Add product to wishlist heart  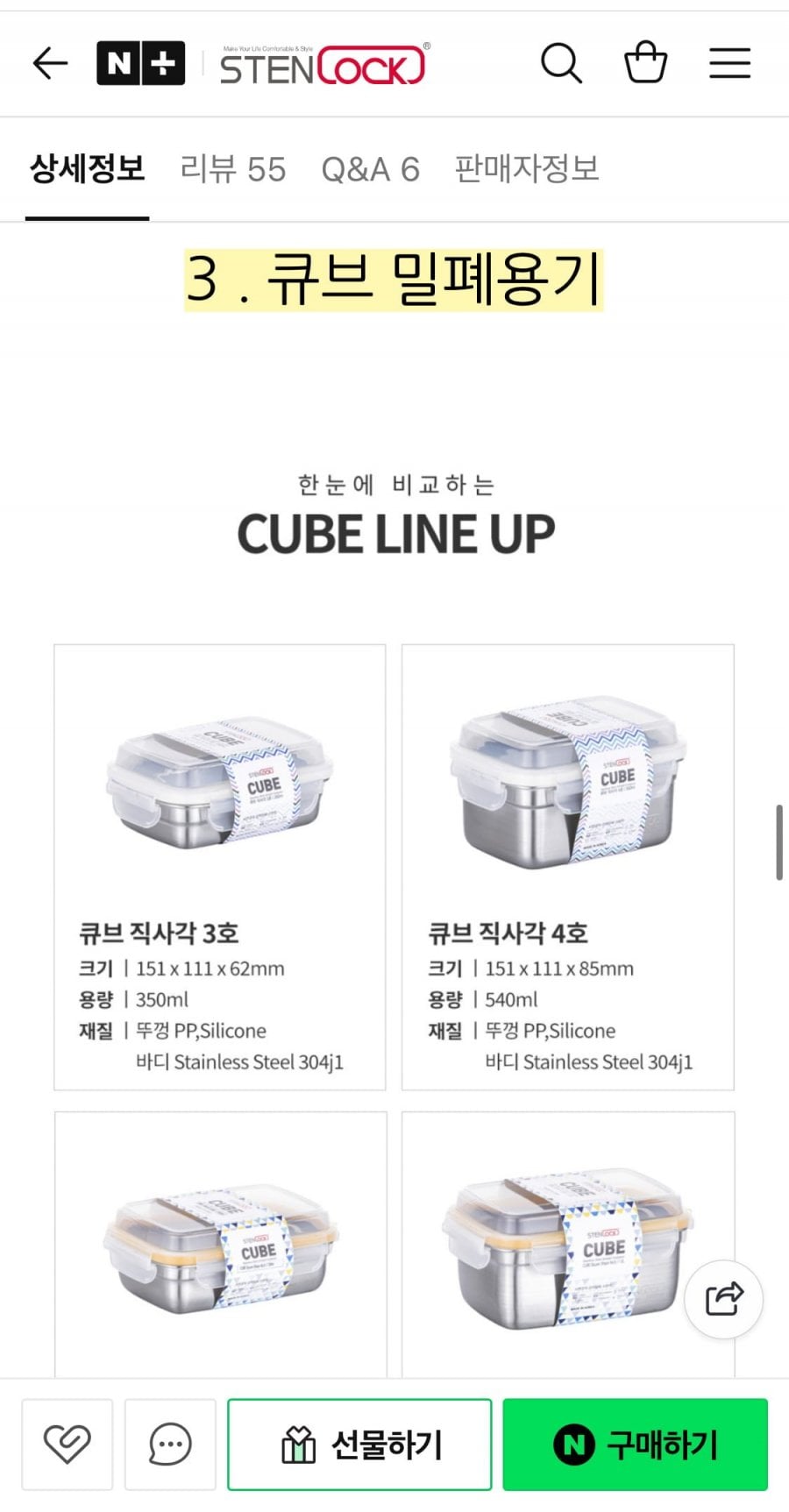coord(68,1444)
